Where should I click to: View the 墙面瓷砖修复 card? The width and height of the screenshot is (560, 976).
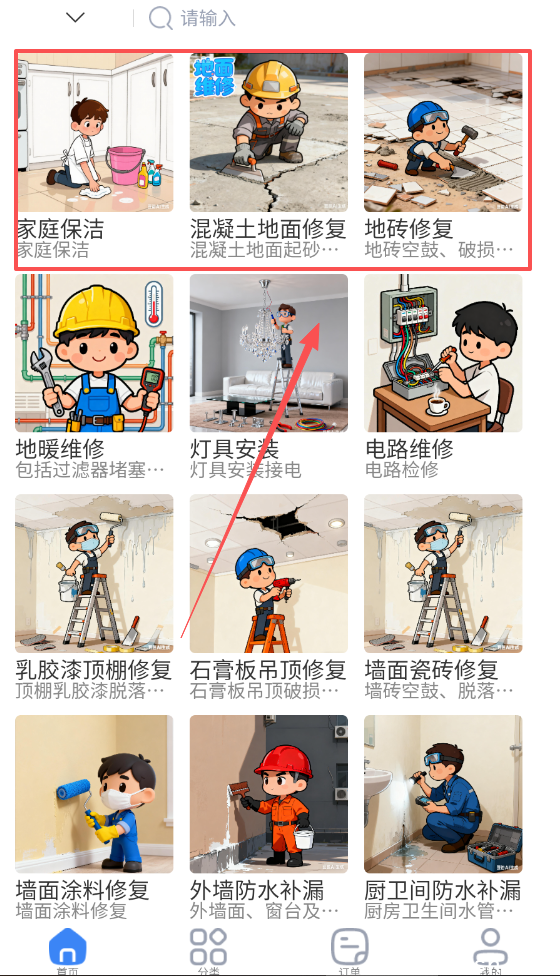click(443, 598)
